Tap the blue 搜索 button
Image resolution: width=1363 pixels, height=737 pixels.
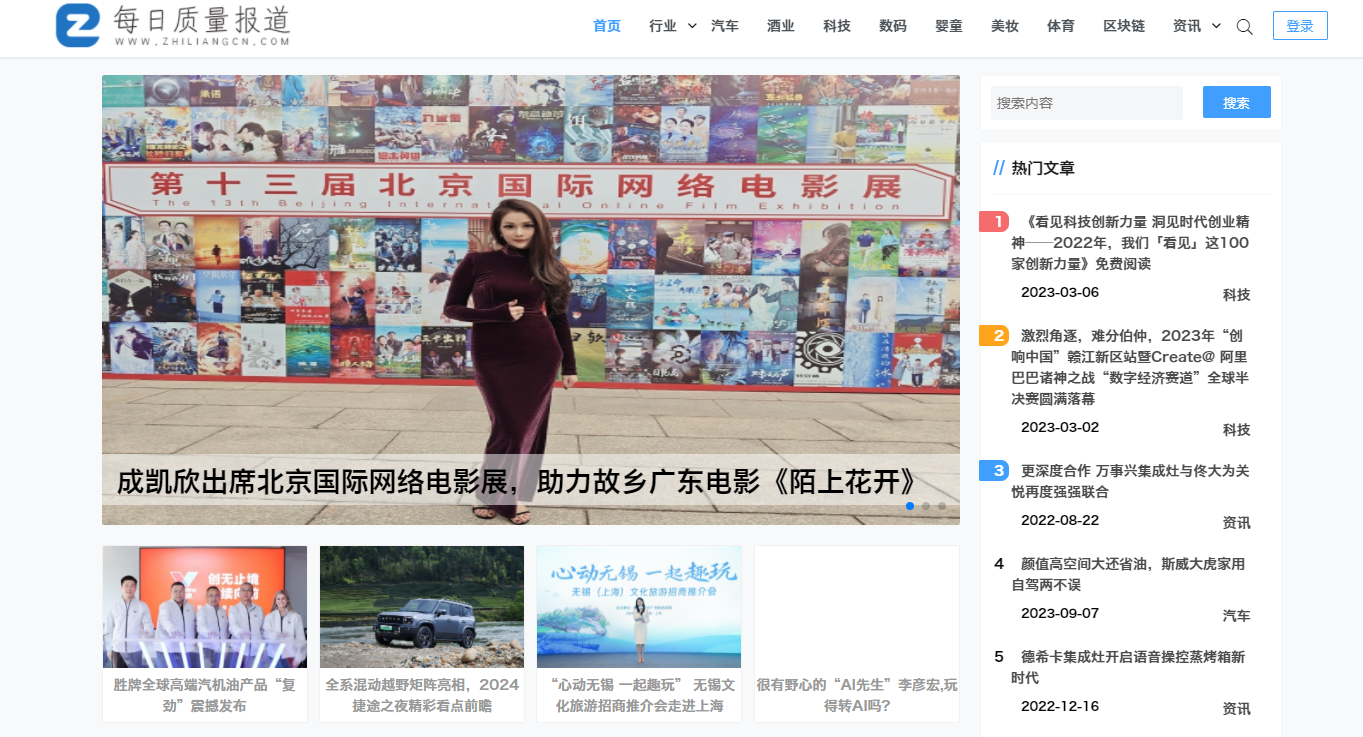[1236, 103]
